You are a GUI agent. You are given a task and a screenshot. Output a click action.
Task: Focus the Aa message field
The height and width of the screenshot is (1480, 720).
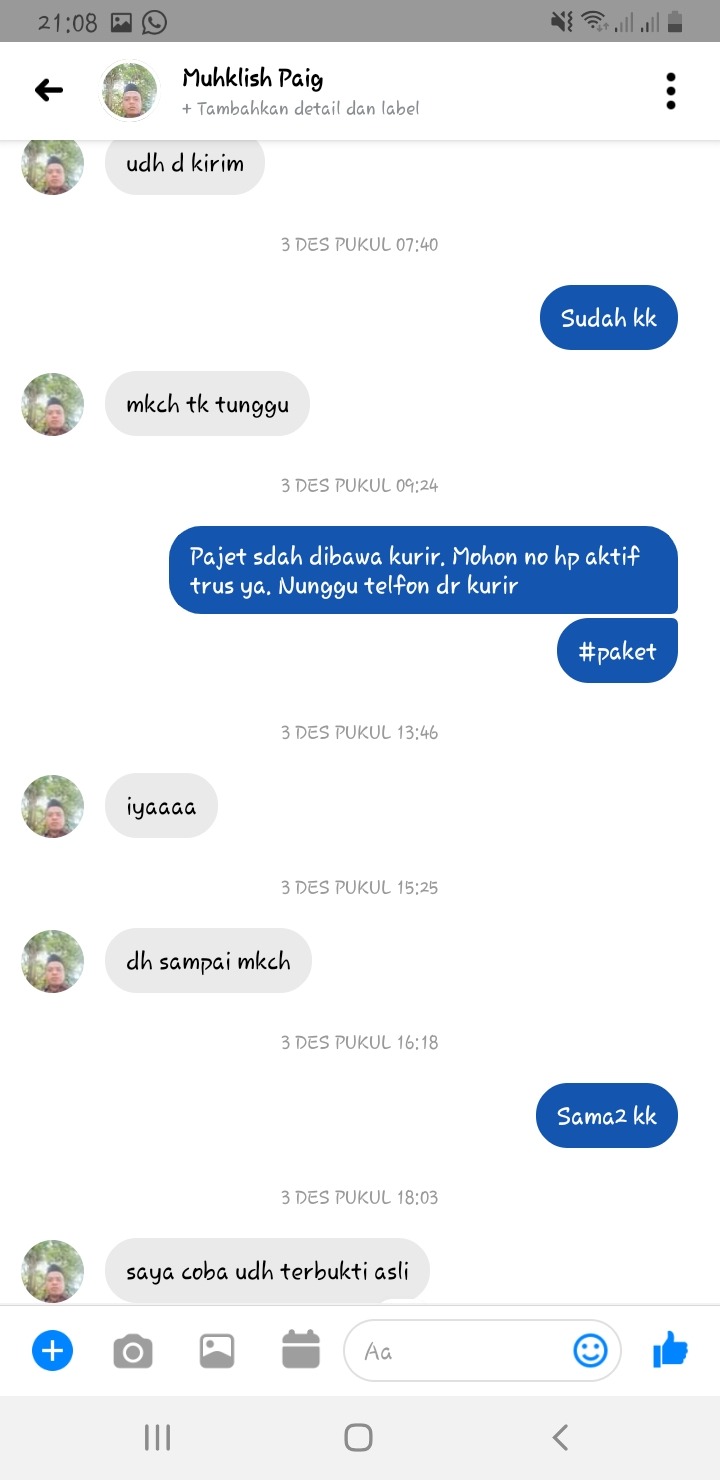460,1352
